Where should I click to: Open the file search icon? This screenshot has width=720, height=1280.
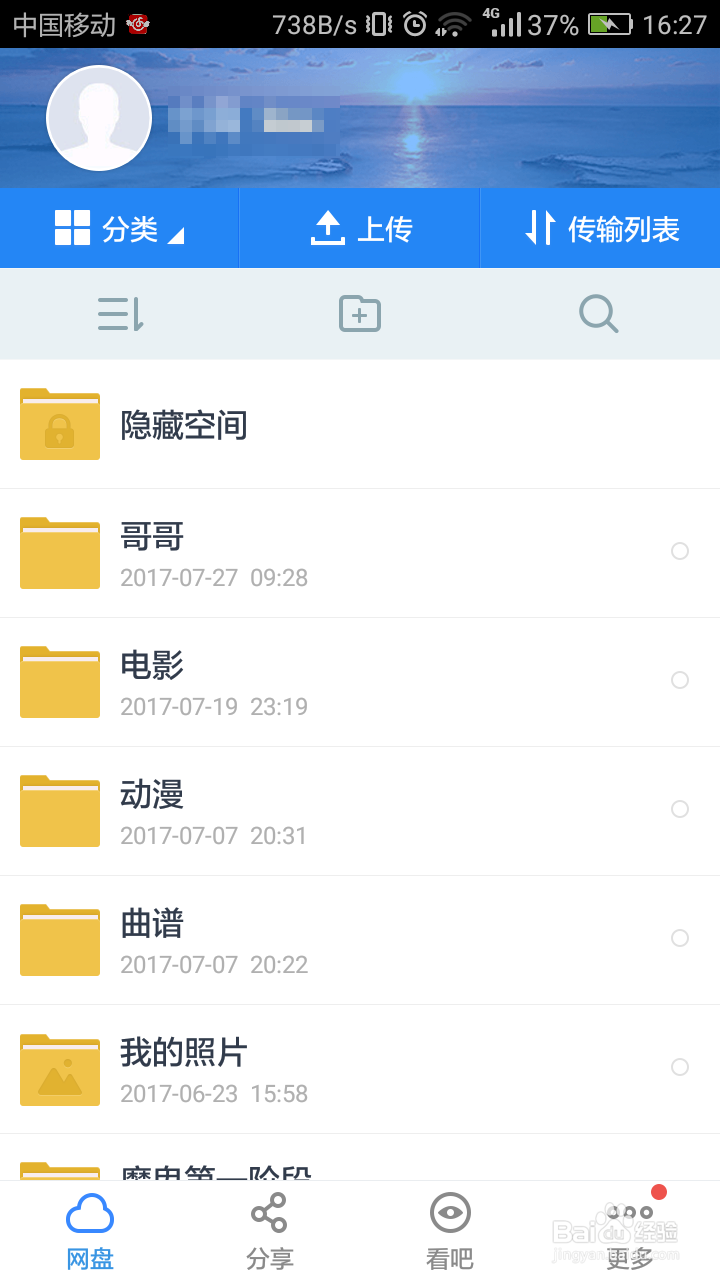click(598, 314)
